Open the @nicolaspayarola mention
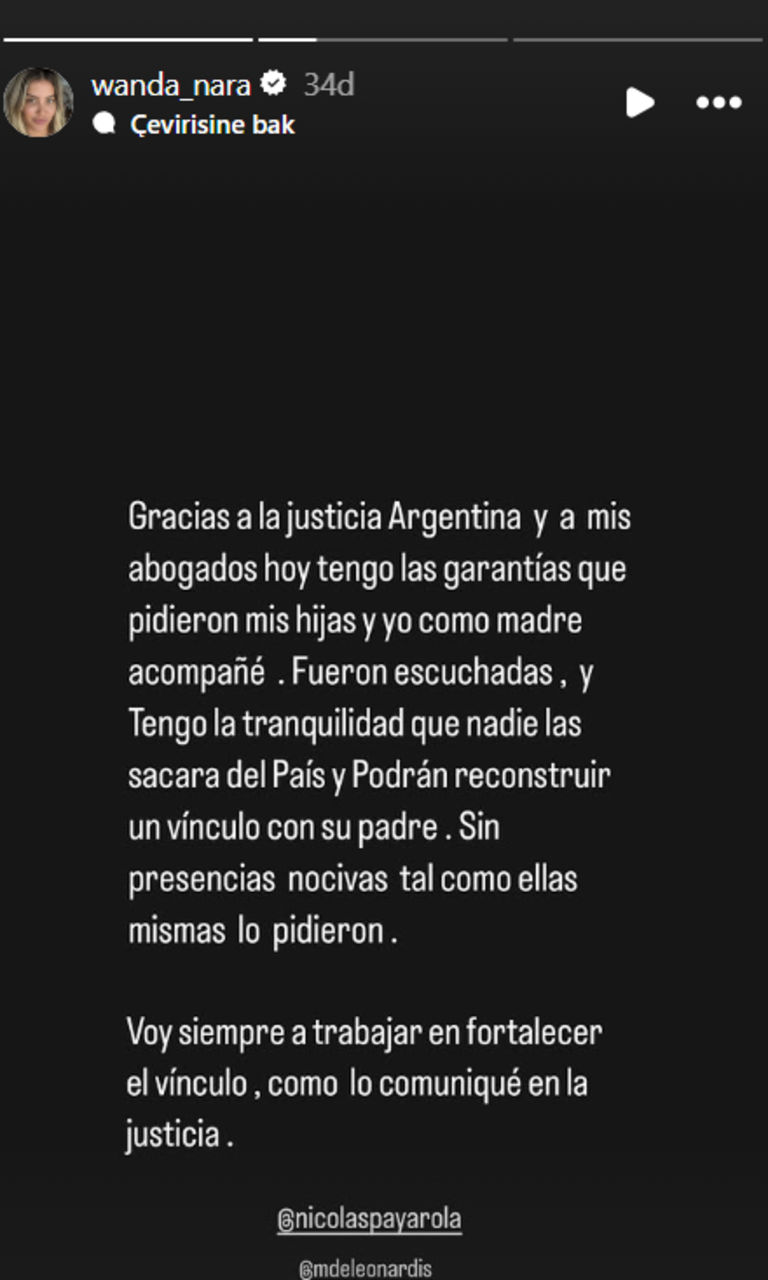This screenshot has height=1280, width=768. 369,1219
